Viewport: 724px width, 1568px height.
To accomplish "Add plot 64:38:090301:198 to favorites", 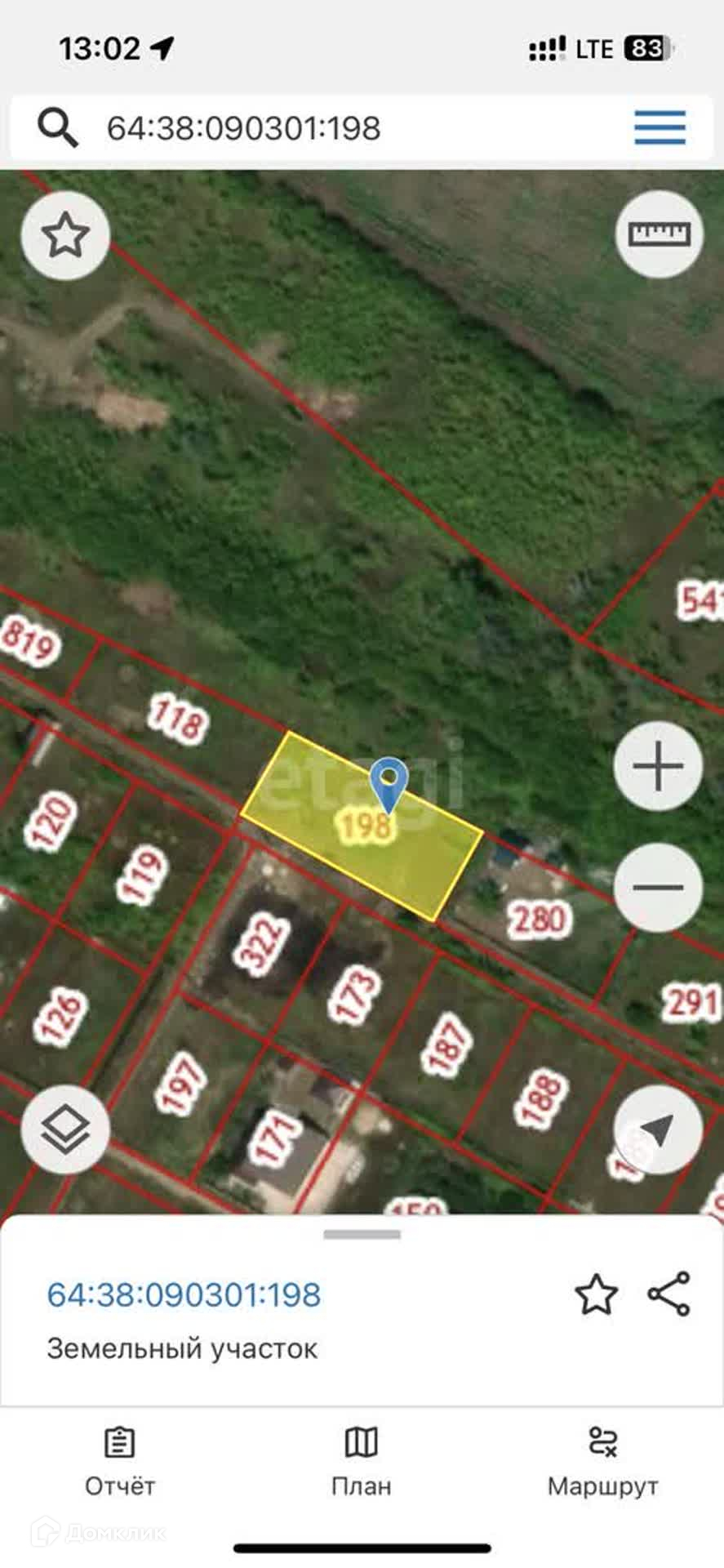I will [596, 1294].
